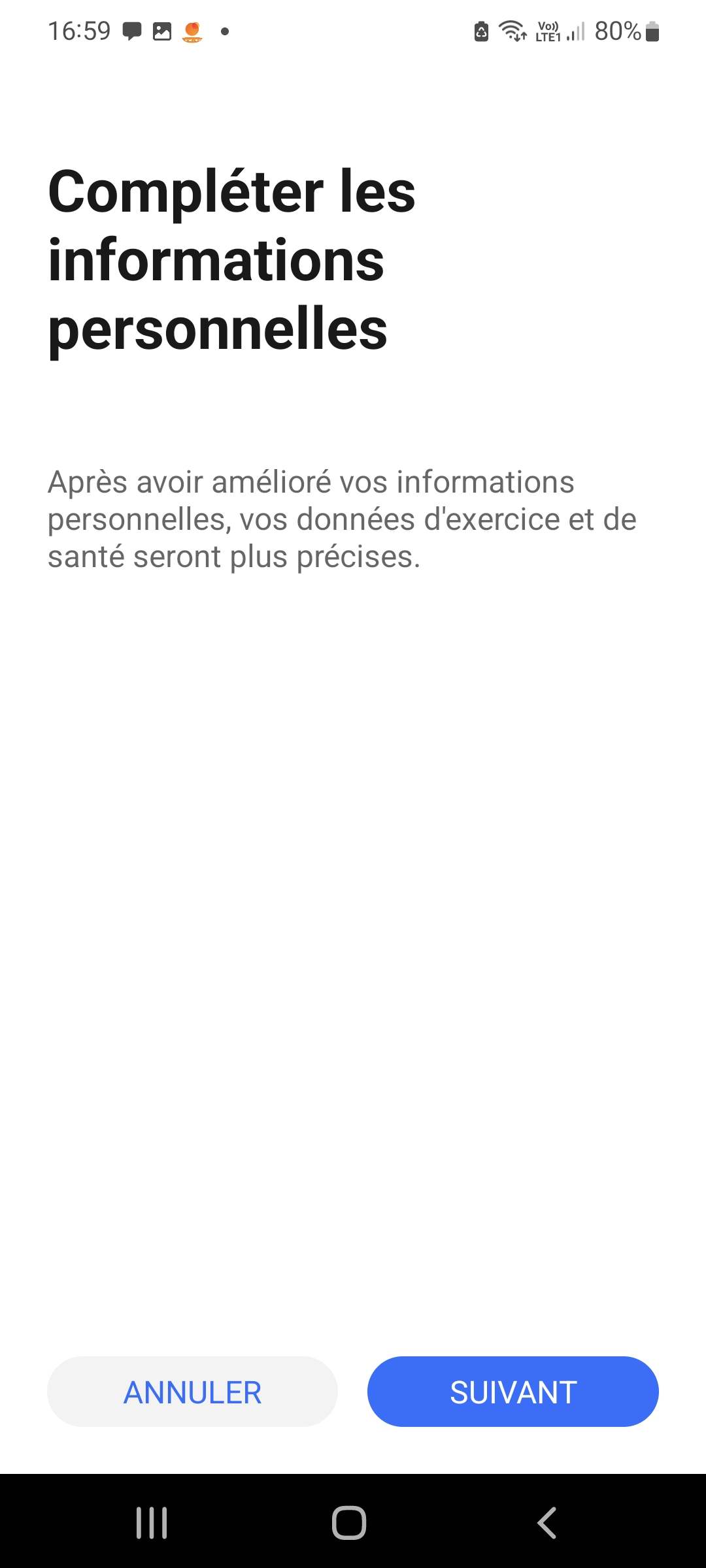This screenshot has height=1568, width=706.
Task: Tap the SUIVANT button to continue
Action: [x=513, y=1392]
